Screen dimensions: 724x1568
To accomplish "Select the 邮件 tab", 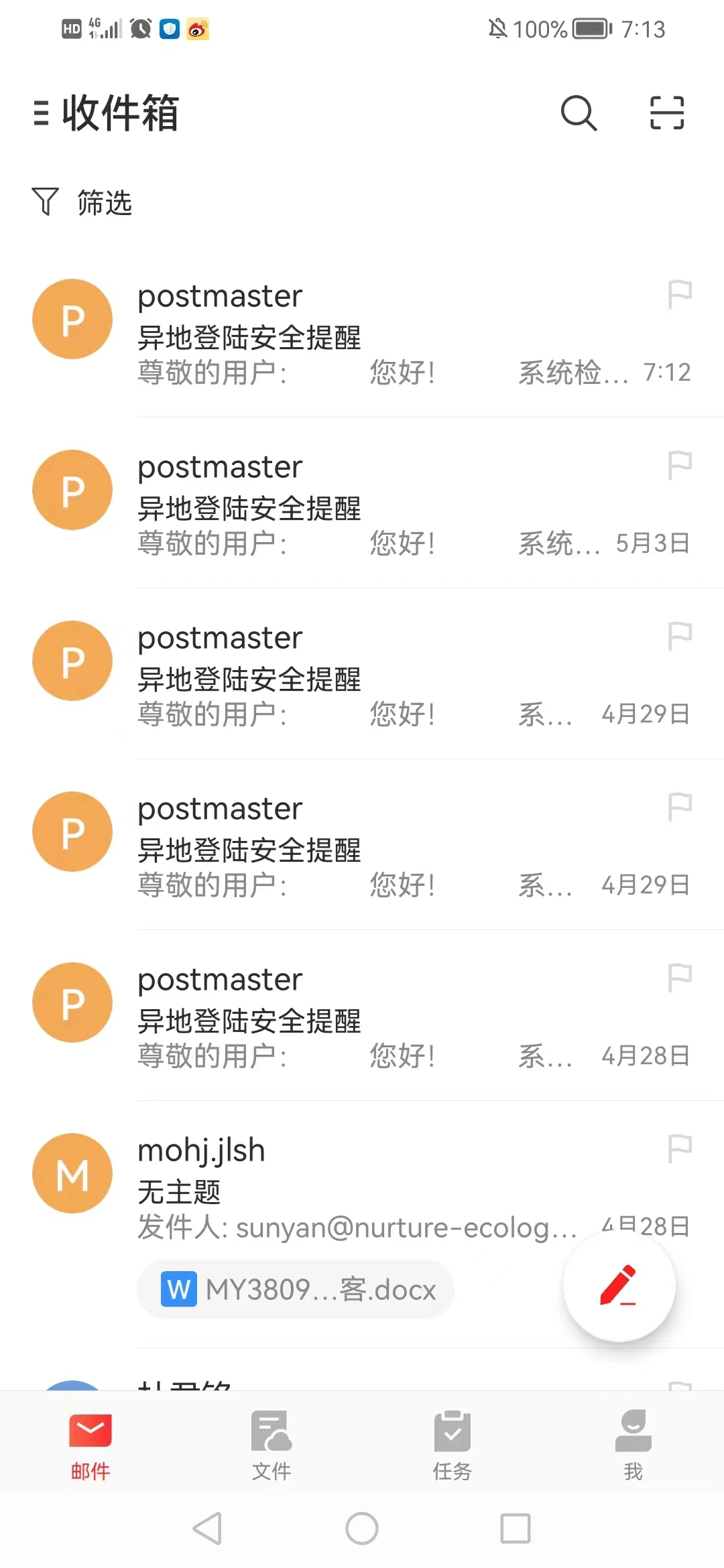I will tap(90, 1445).
